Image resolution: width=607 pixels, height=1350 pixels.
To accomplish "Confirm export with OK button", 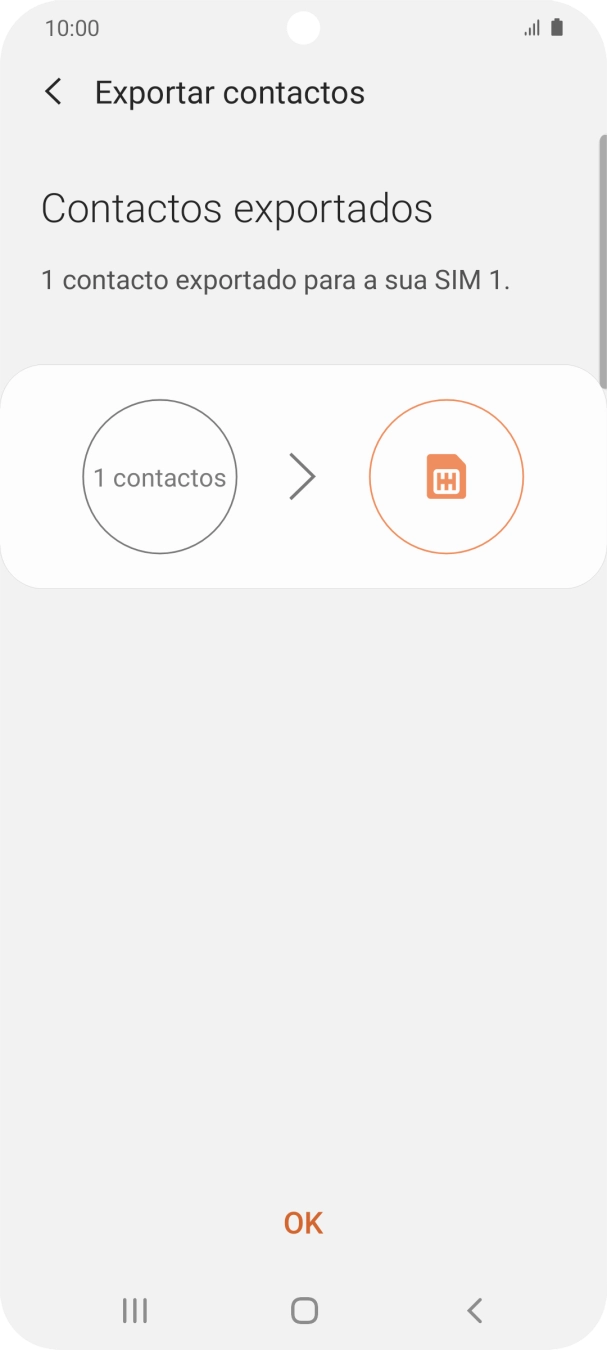I will pyautogui.click(x=303, y=1222).
